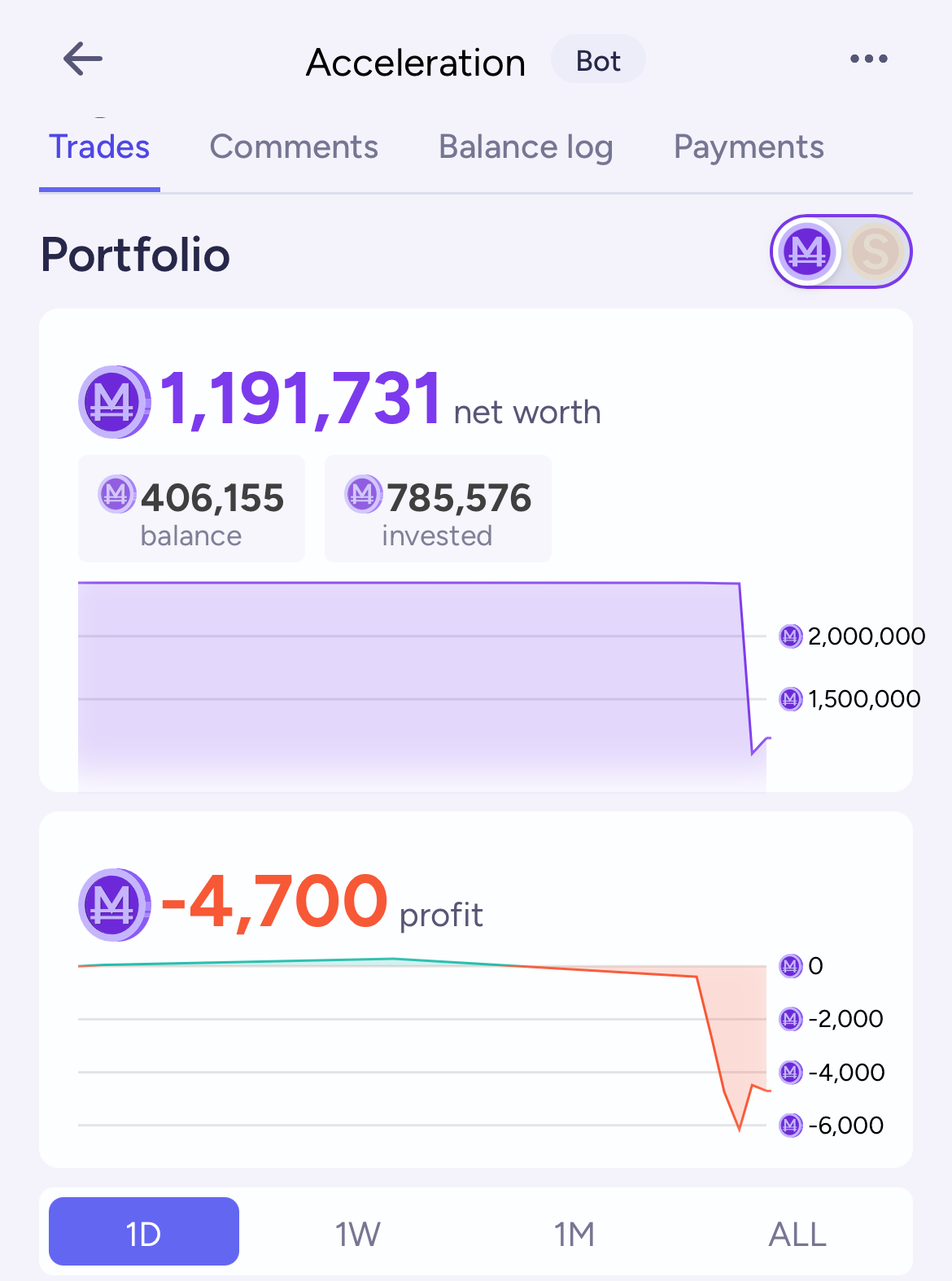Viewport: 952px width, 1281px height.
Task: Open the three-dot overflow menu
Action: [868, 59]
